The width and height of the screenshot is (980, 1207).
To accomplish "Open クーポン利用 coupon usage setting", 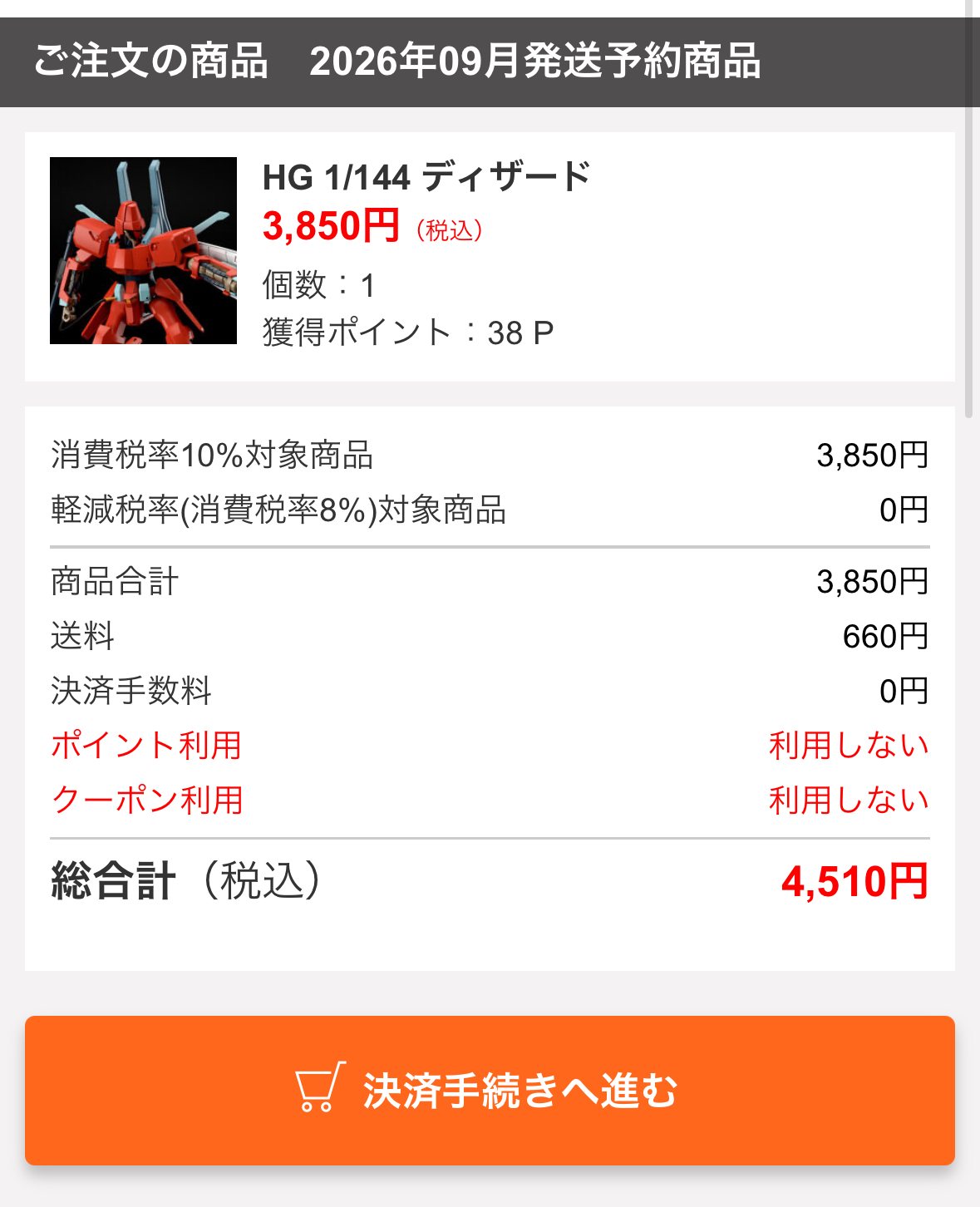I will tap(147, 801).
